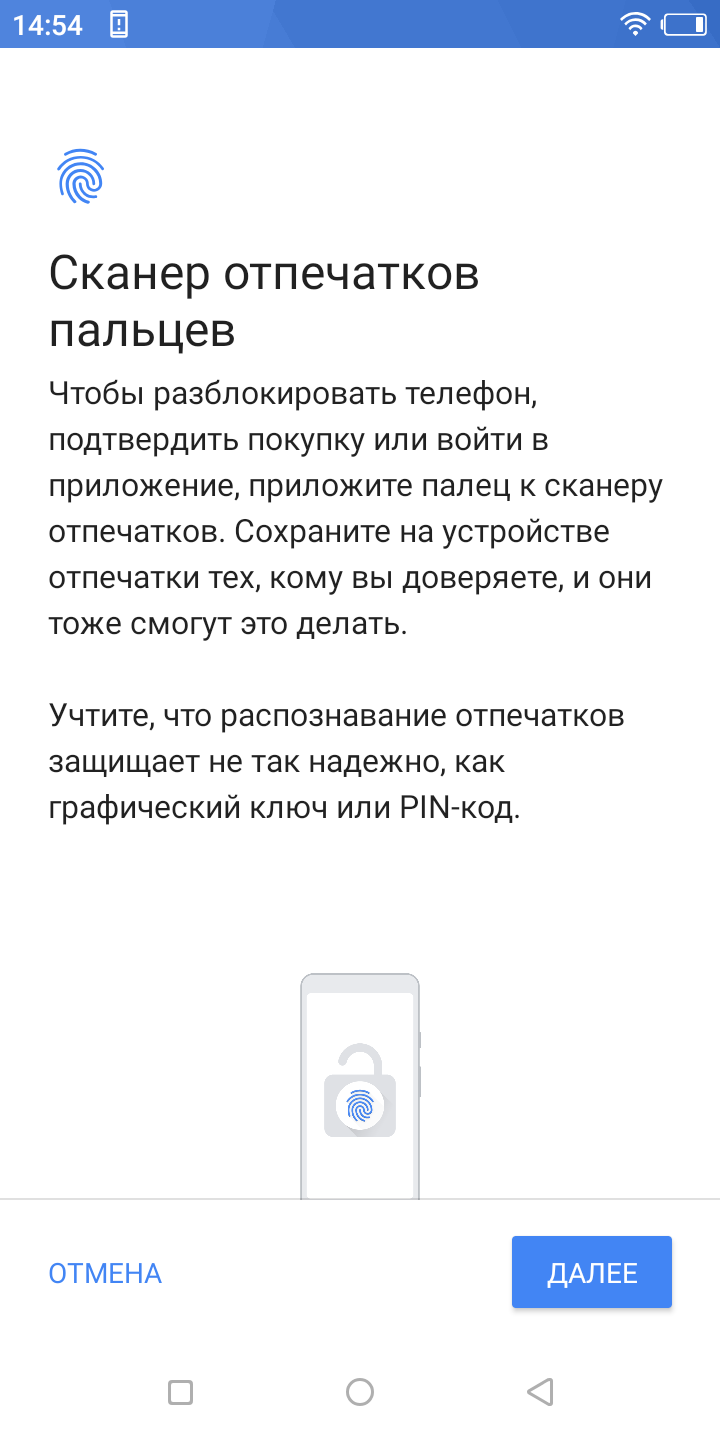
Task: Go to the home screen
Action: 359,1391
